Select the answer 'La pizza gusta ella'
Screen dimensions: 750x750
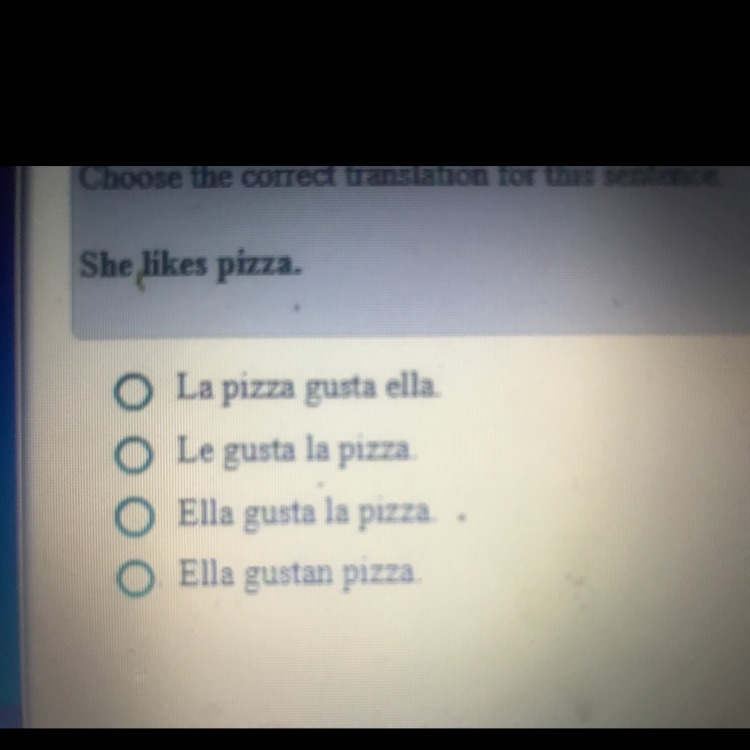[131, 392]
